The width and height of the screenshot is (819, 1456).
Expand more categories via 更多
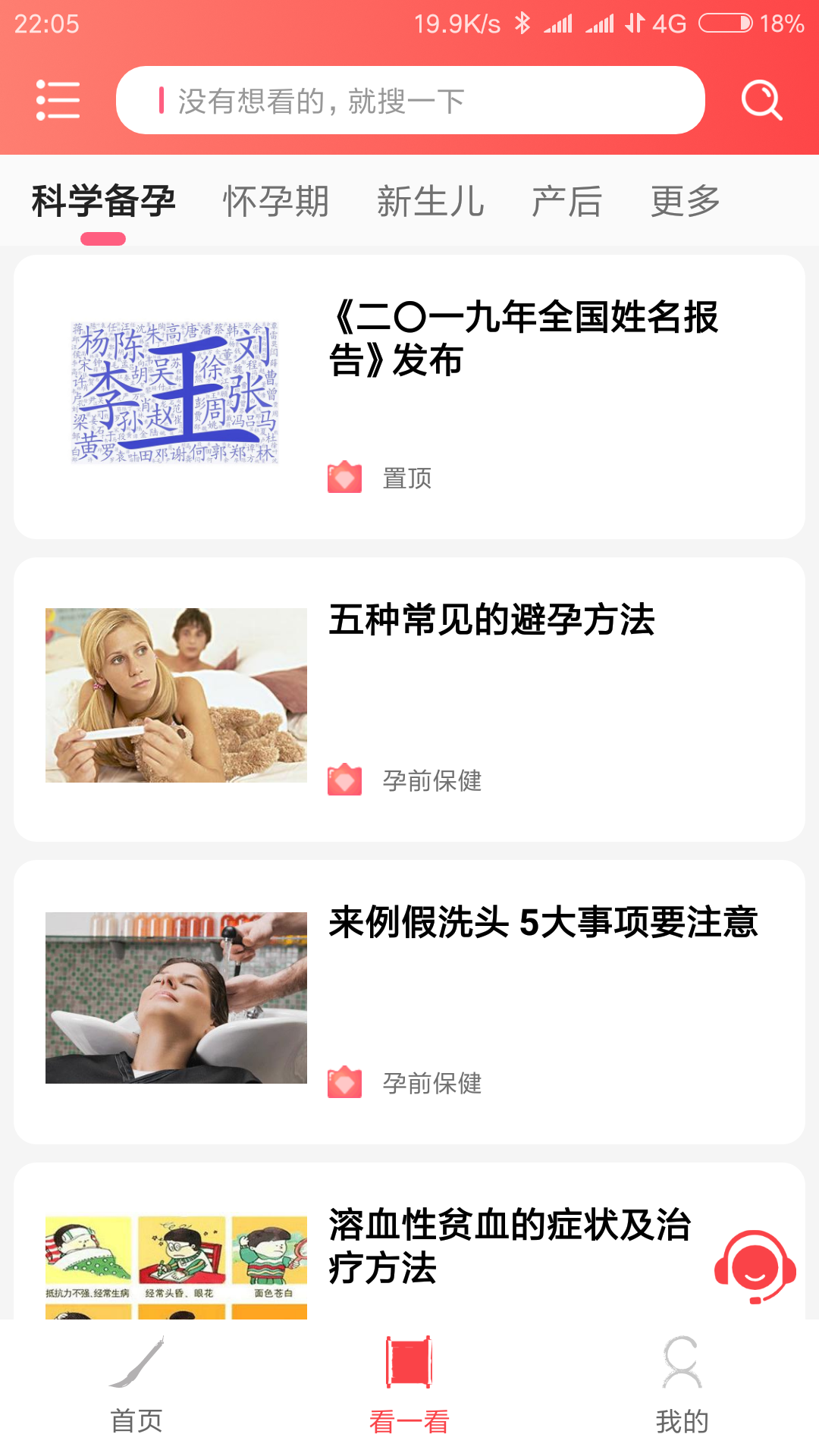pos(684,199)
